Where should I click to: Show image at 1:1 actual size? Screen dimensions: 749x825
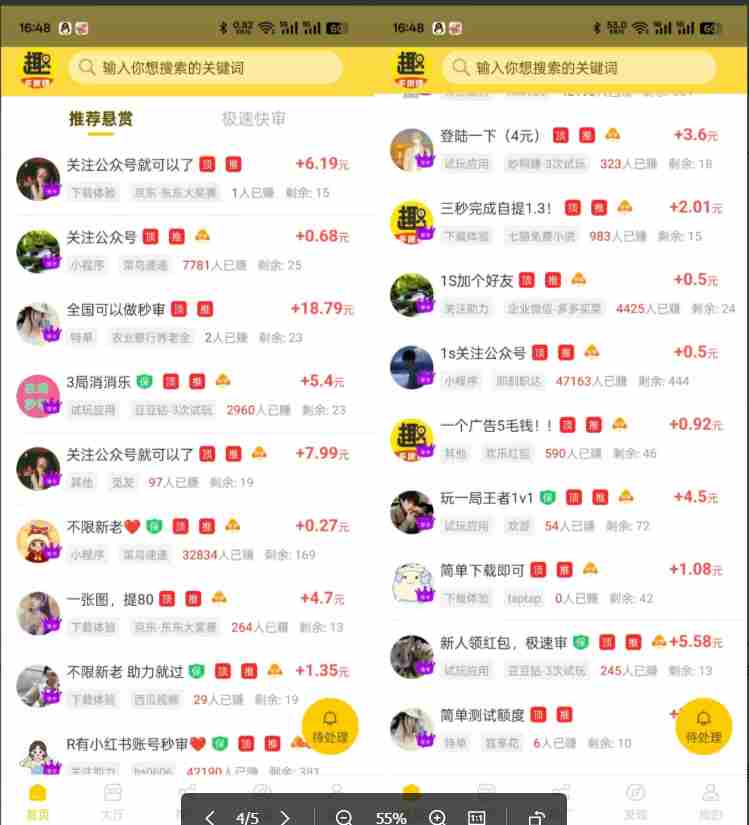(x=476, y=817)
